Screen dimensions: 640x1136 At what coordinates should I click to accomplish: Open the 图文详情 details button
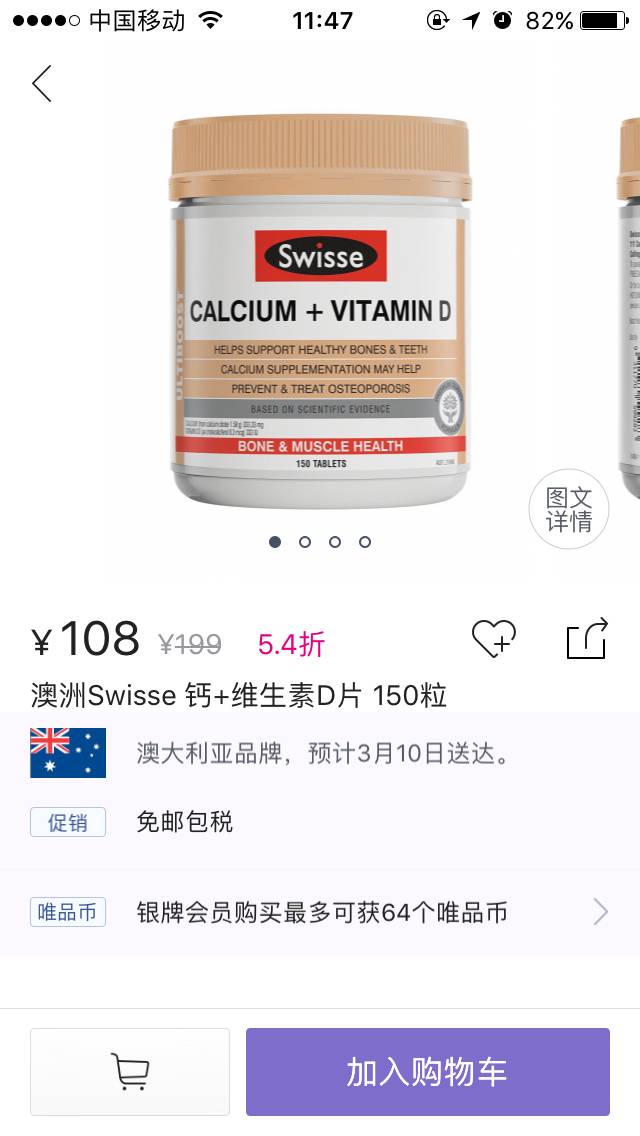pos(568,509)
